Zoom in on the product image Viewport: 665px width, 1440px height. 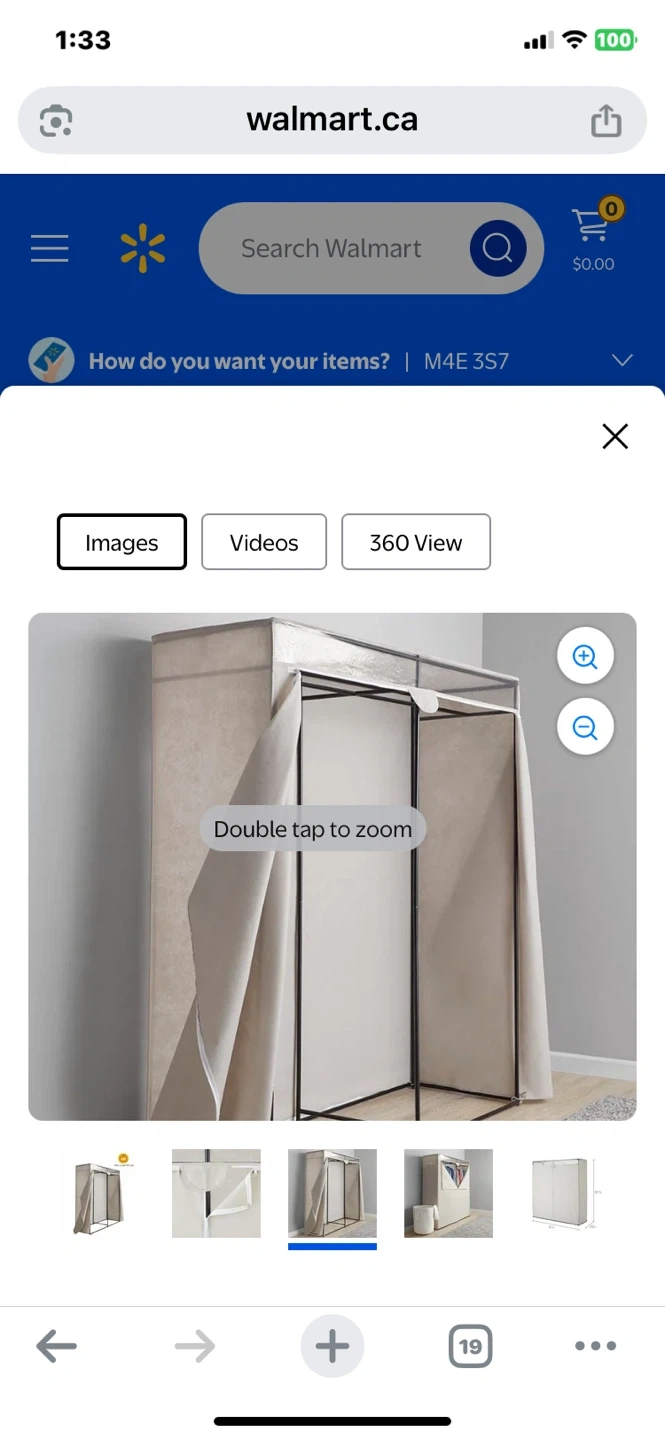coord(585,656)
